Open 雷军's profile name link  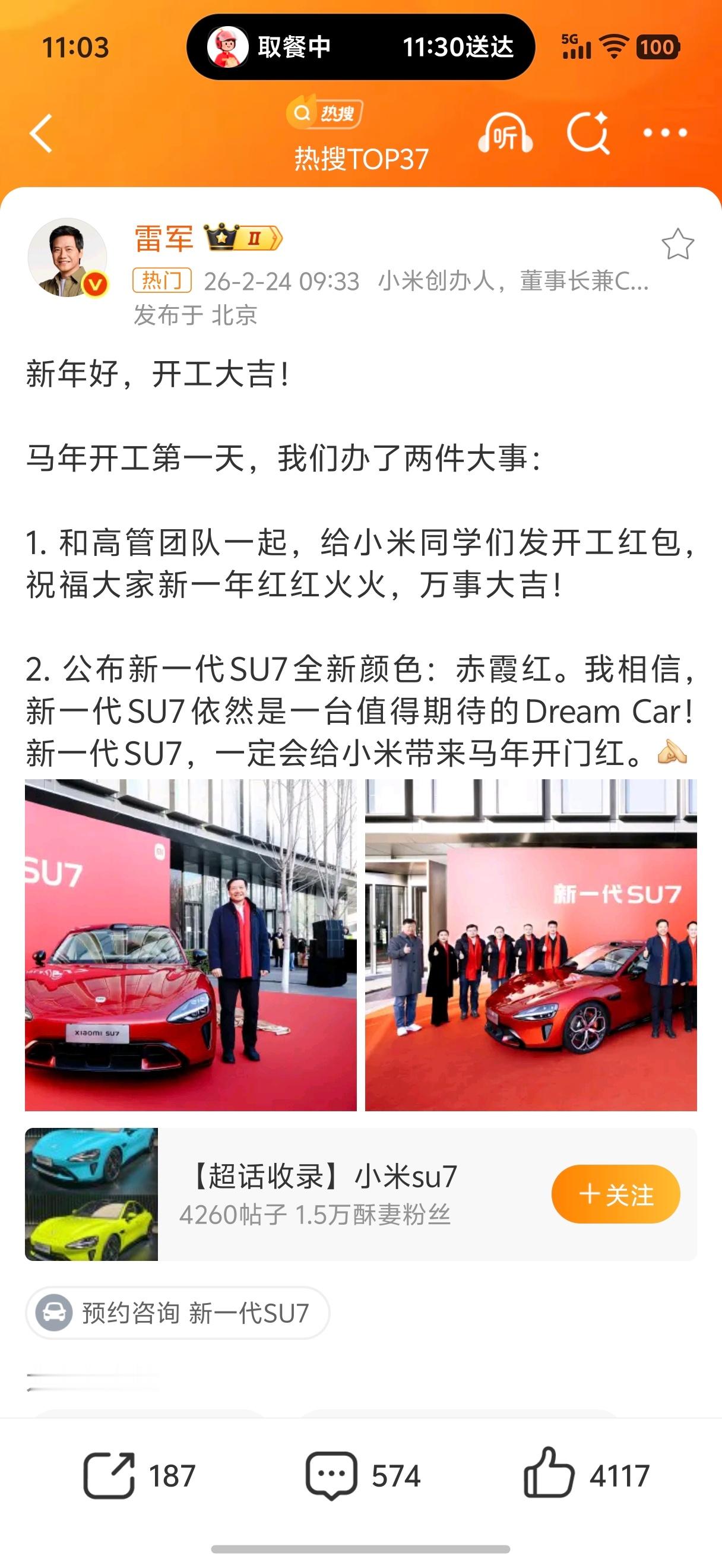coord(161,240)
